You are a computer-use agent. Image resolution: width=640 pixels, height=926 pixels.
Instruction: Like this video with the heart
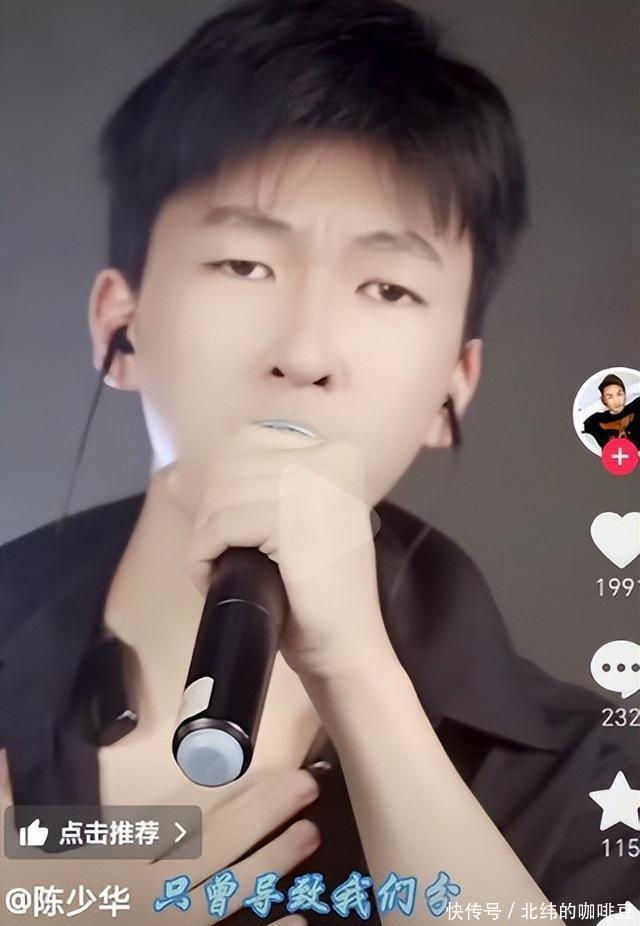615,539
